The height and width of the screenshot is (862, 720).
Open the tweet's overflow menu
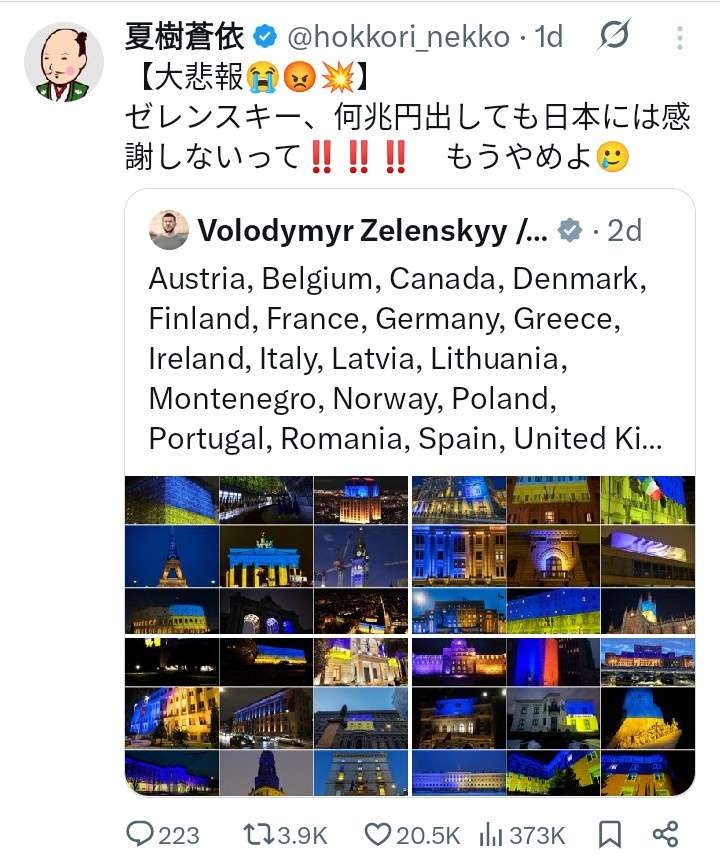[x=680, y=38]
